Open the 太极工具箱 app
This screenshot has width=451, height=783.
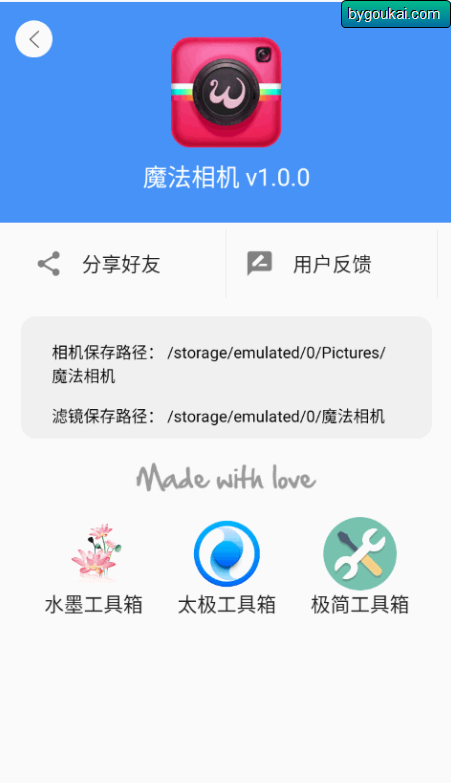pyautogui.click(x=227, y=569)
